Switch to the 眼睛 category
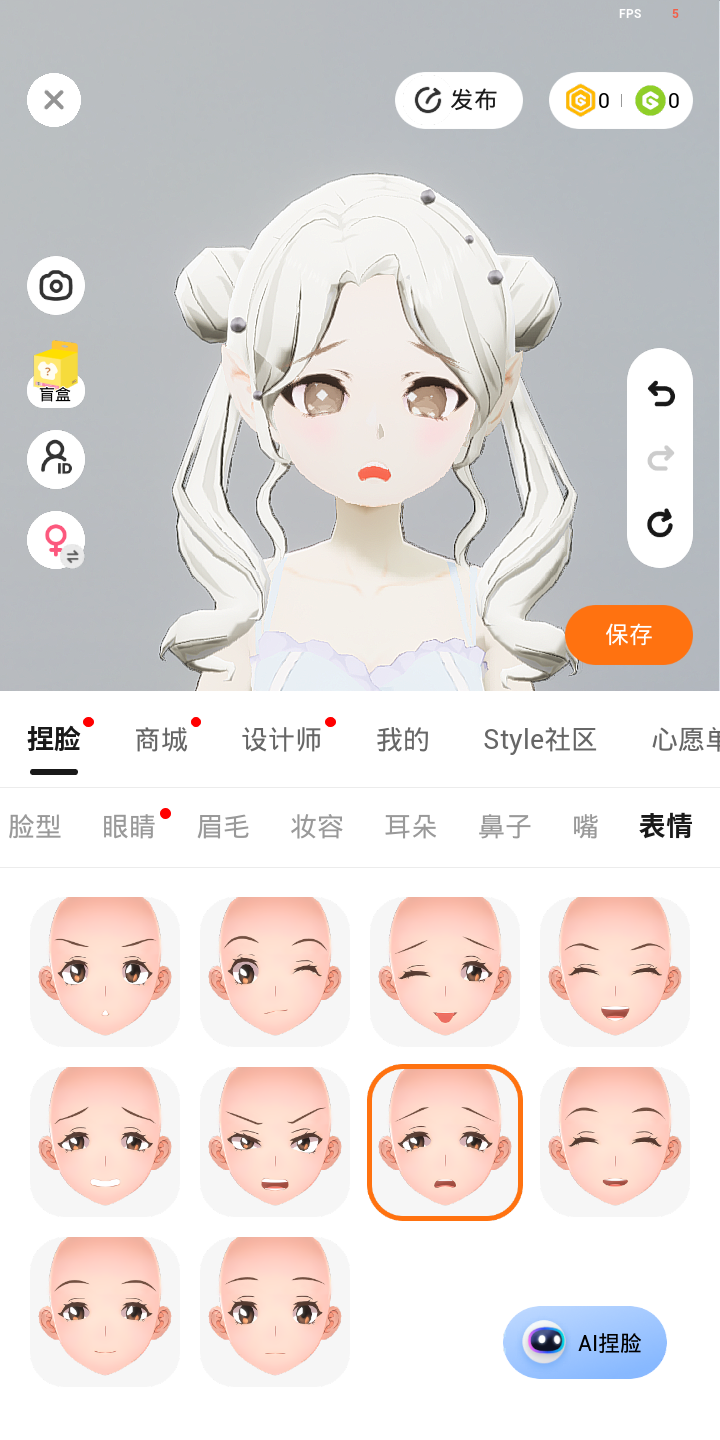720x1440 pixels. tap(129, 827)
